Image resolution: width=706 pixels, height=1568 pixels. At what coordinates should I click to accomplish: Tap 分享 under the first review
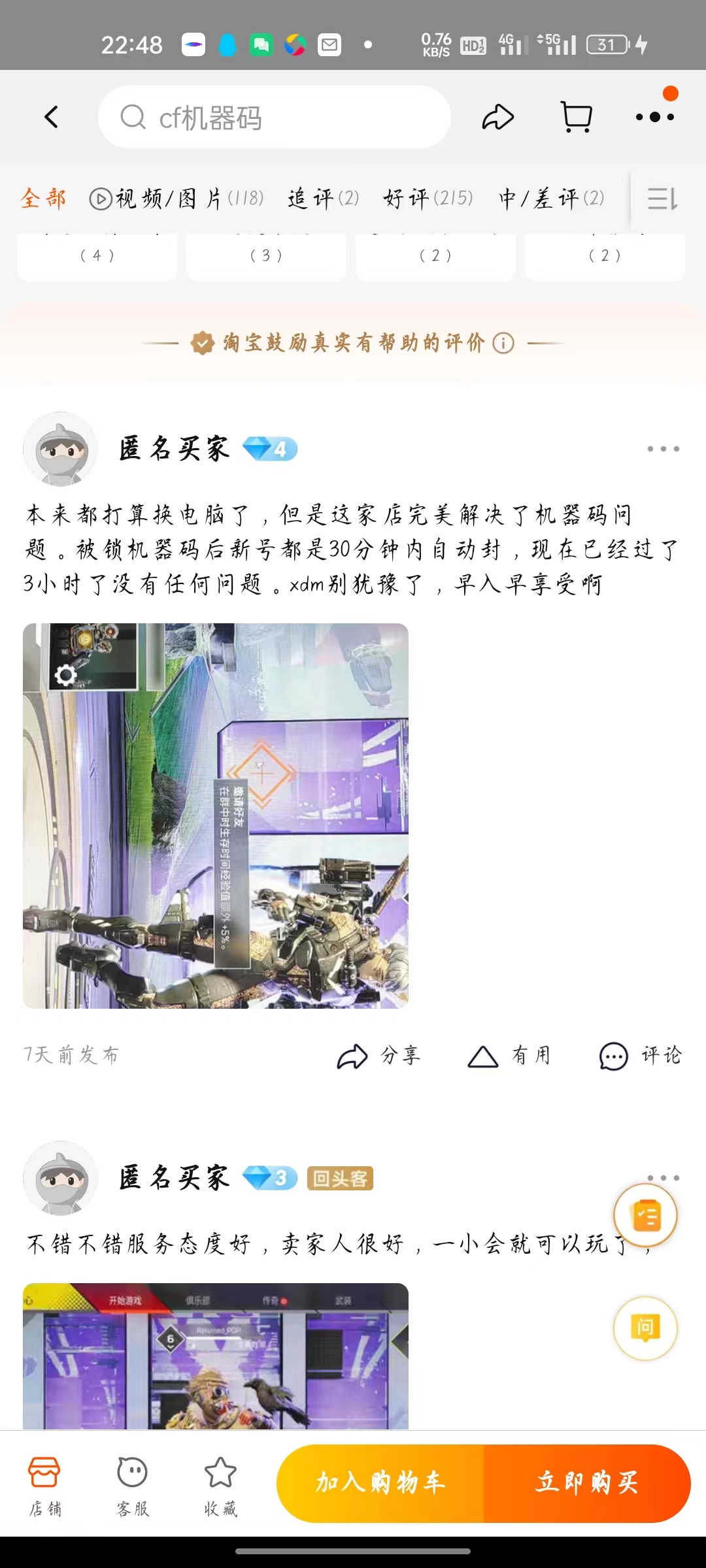coord(379,1056)
